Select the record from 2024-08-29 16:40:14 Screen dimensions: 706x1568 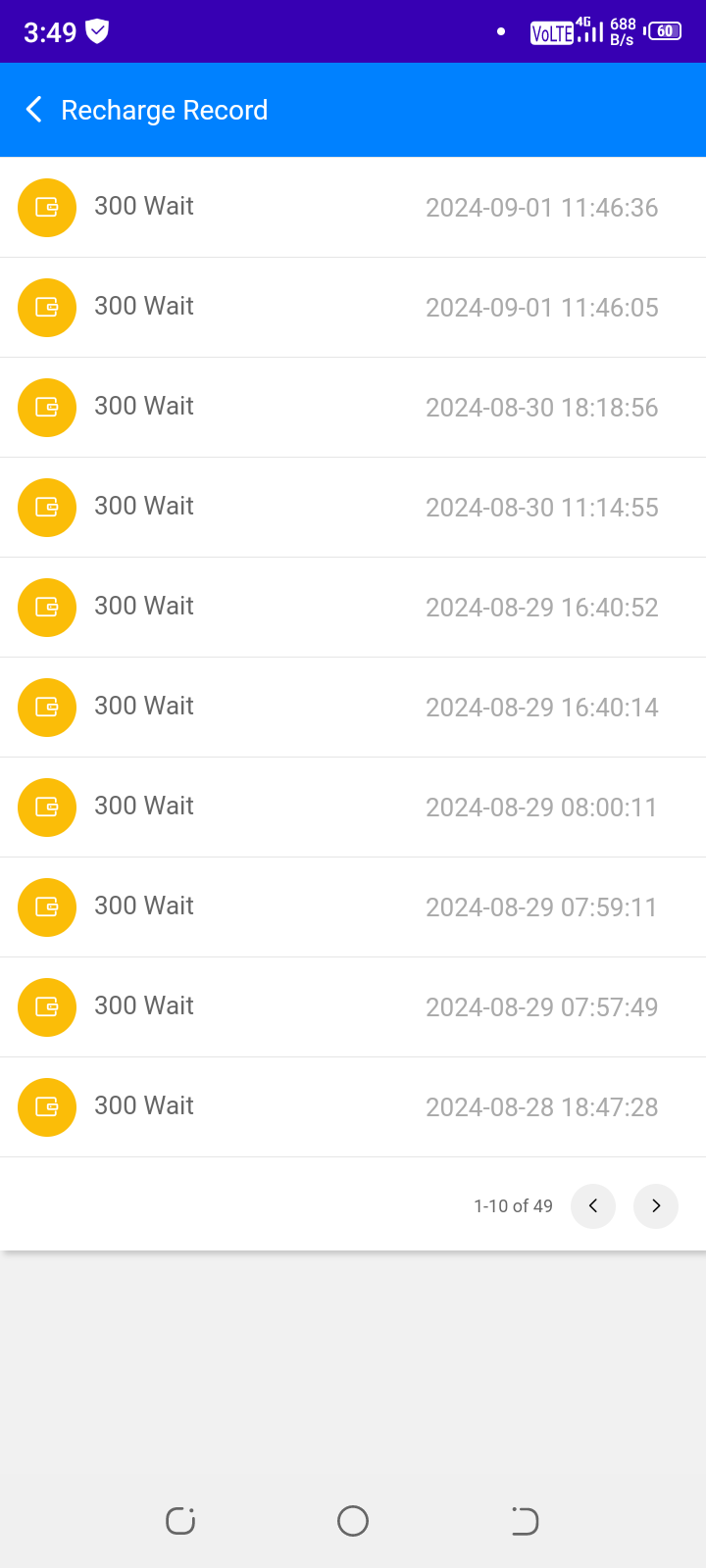(x=353, y=708)
